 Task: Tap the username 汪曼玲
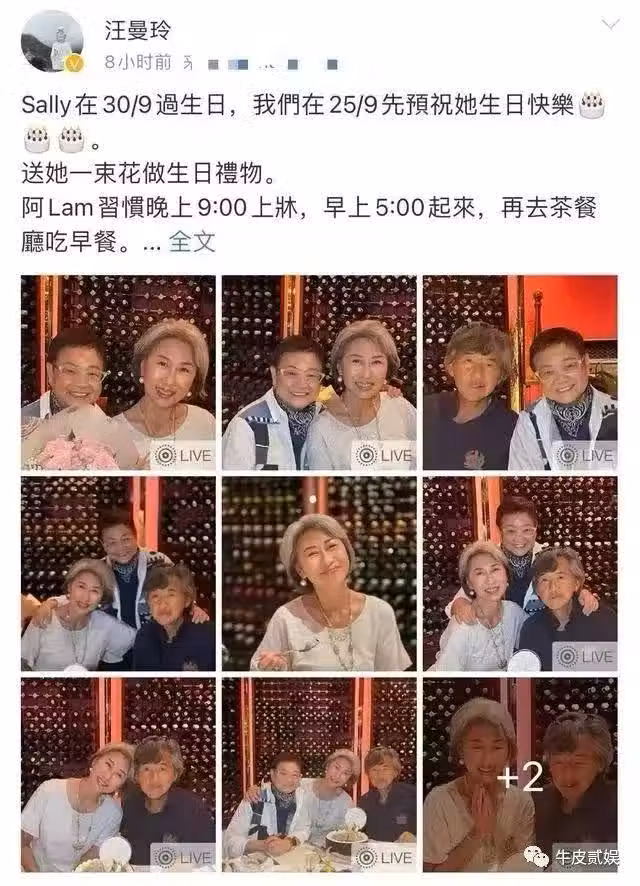point(138,30)
